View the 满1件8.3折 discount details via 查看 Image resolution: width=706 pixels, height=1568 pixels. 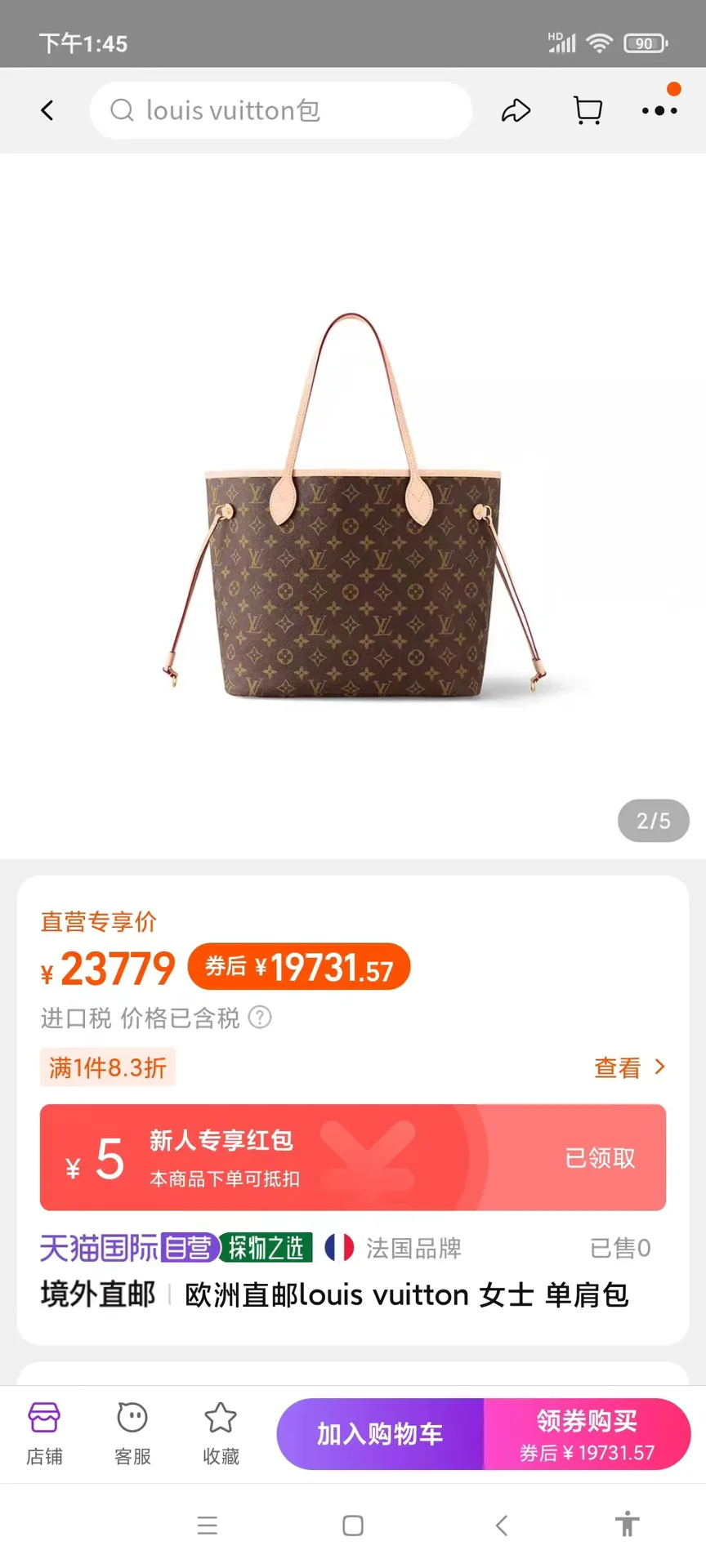[x=630, y=1067]
